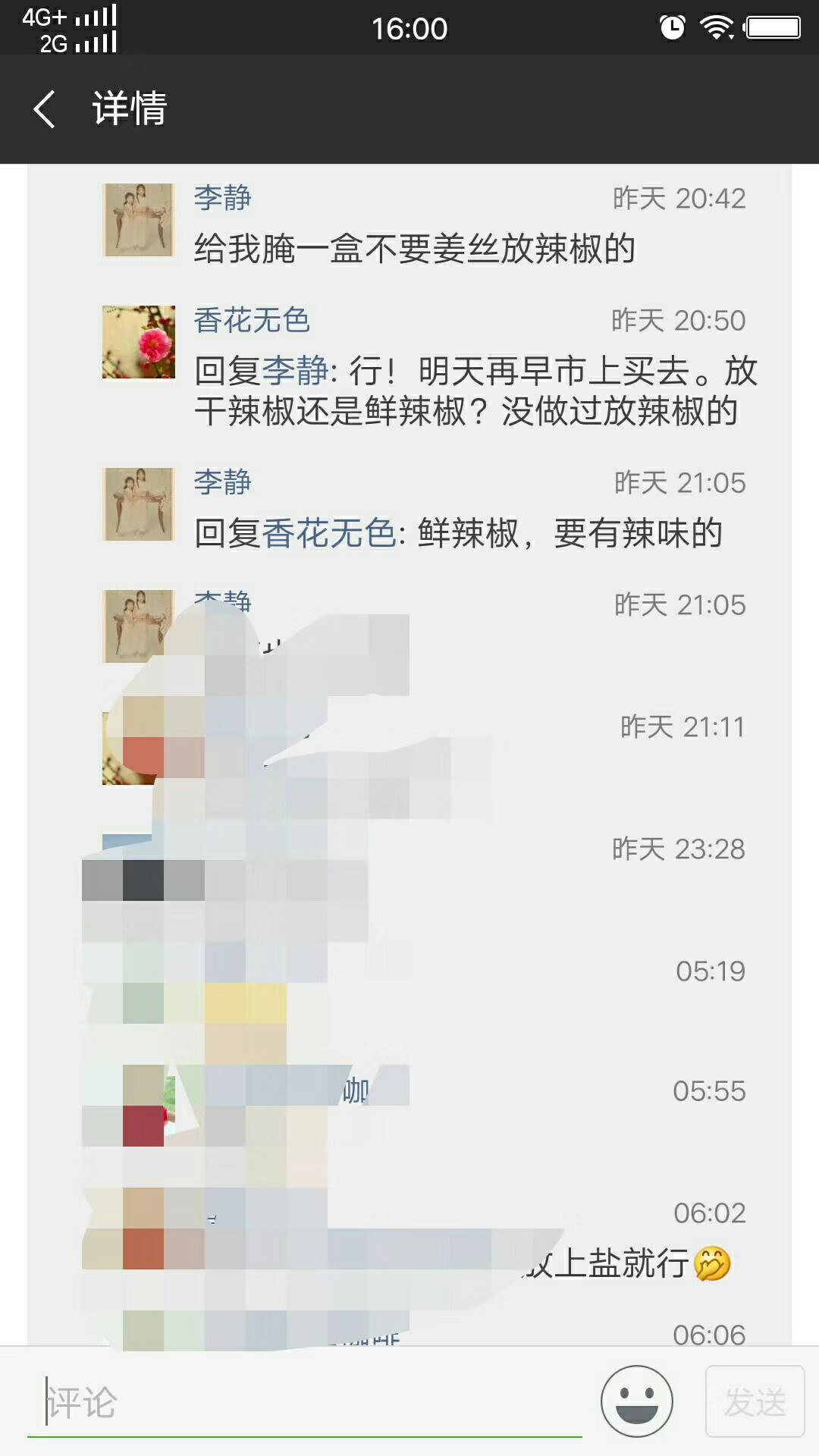Tap the 香花无色 mention in 李静's reply
The width and height of the screenshot is (819, 1456).
point(328,533)
